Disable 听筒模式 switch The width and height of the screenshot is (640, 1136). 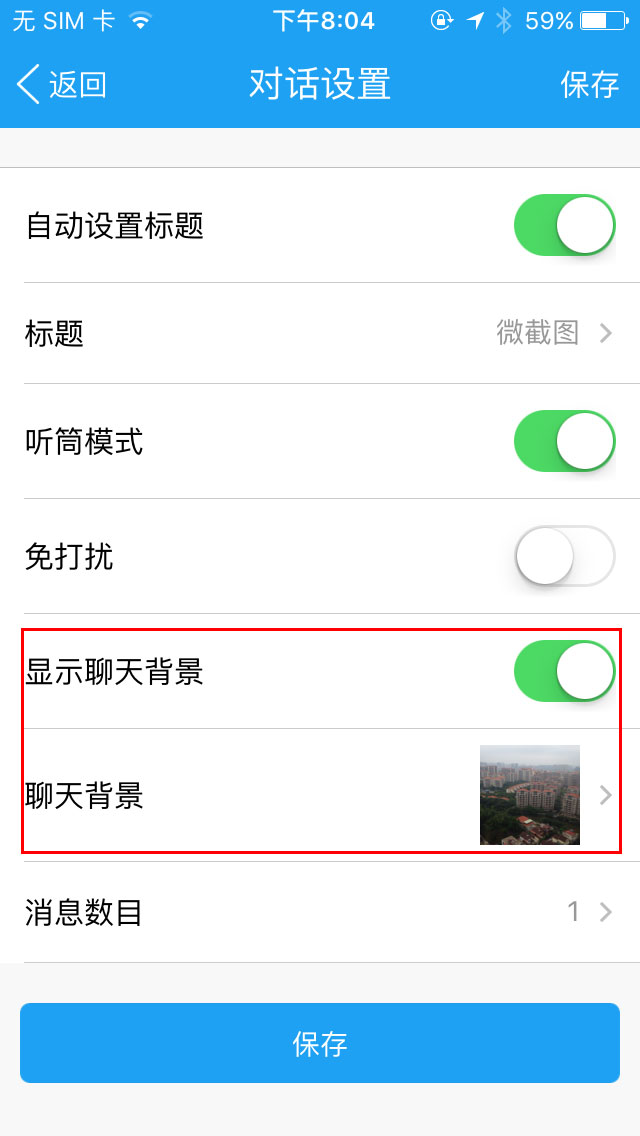tap(564, 441)
